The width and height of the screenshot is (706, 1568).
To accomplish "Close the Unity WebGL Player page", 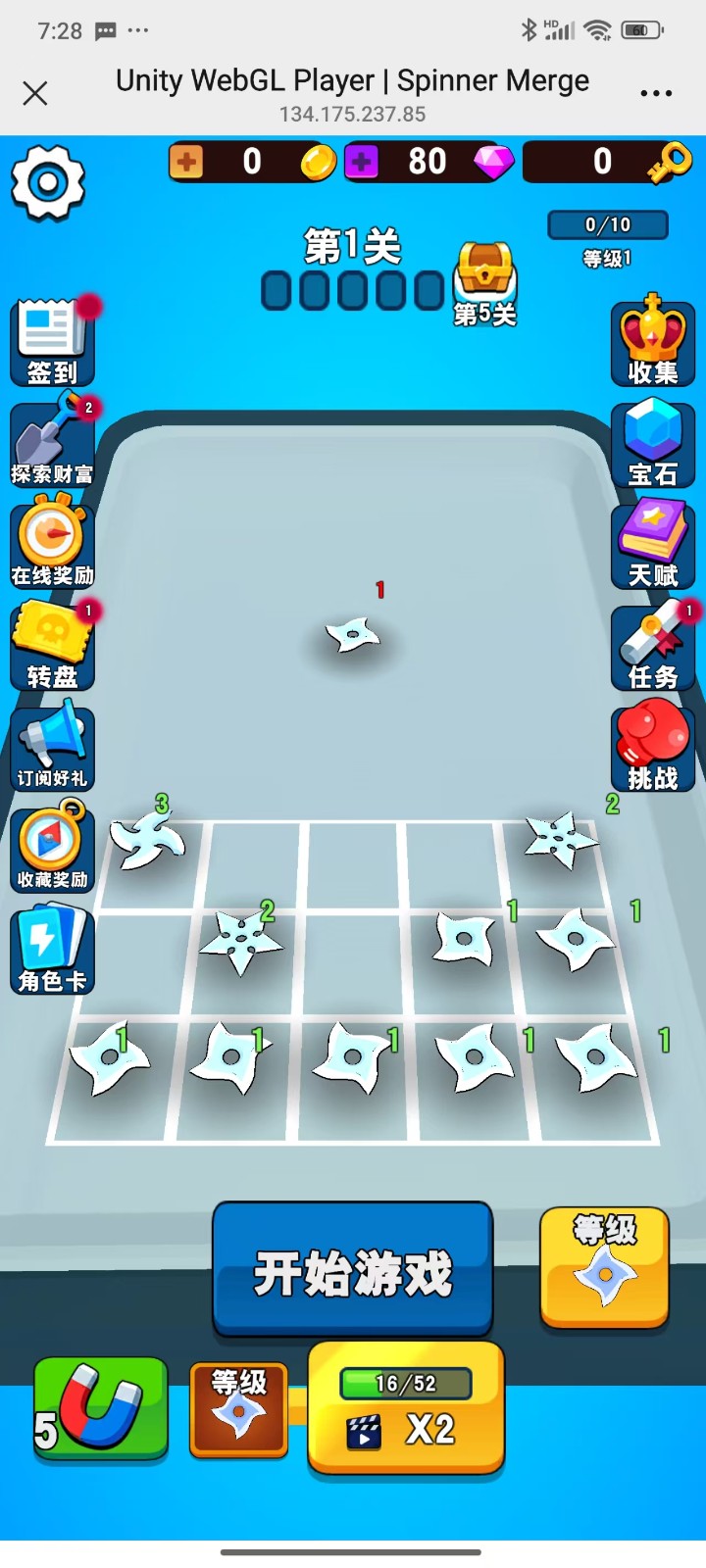I will tap(35, 93).
